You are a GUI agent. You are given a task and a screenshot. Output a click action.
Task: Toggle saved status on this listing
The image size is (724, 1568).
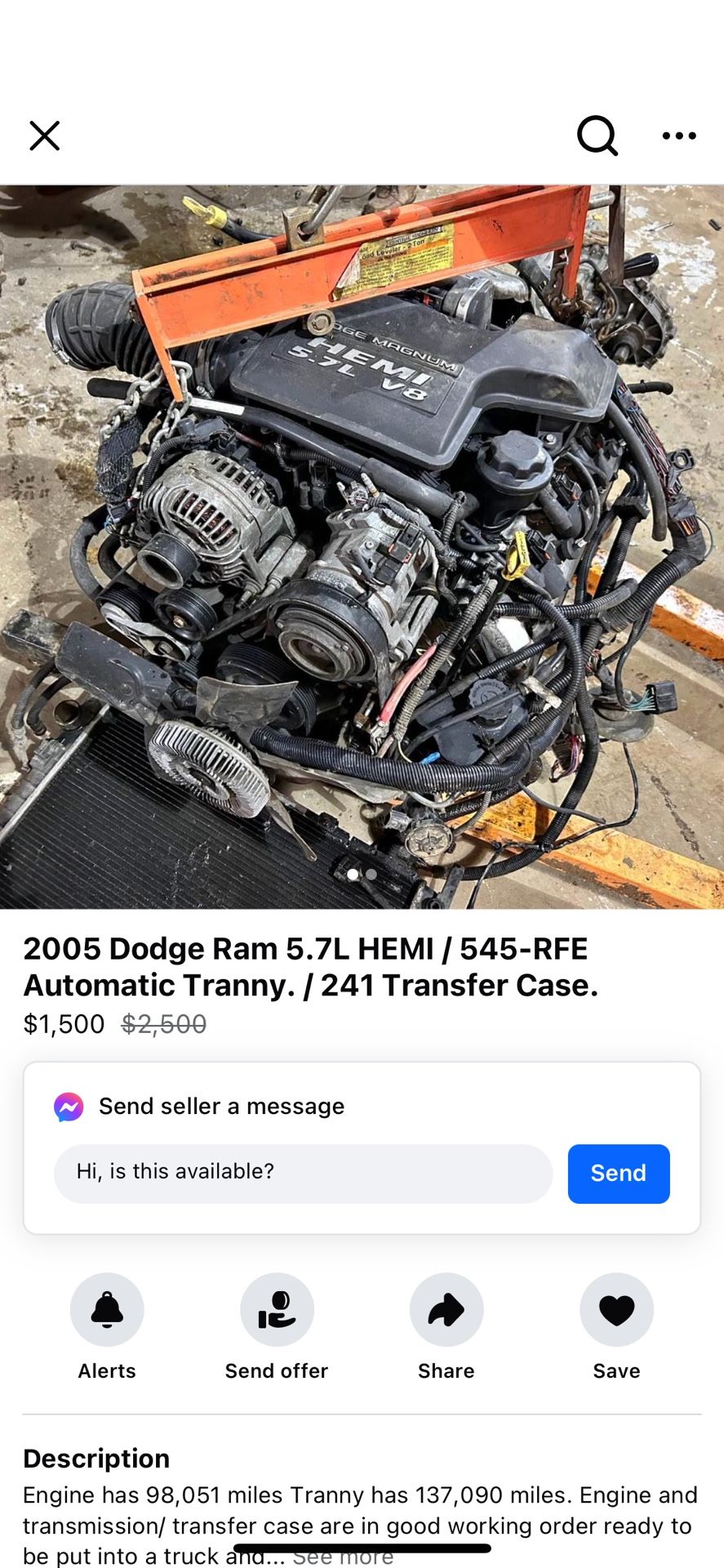coord(615,1370)
